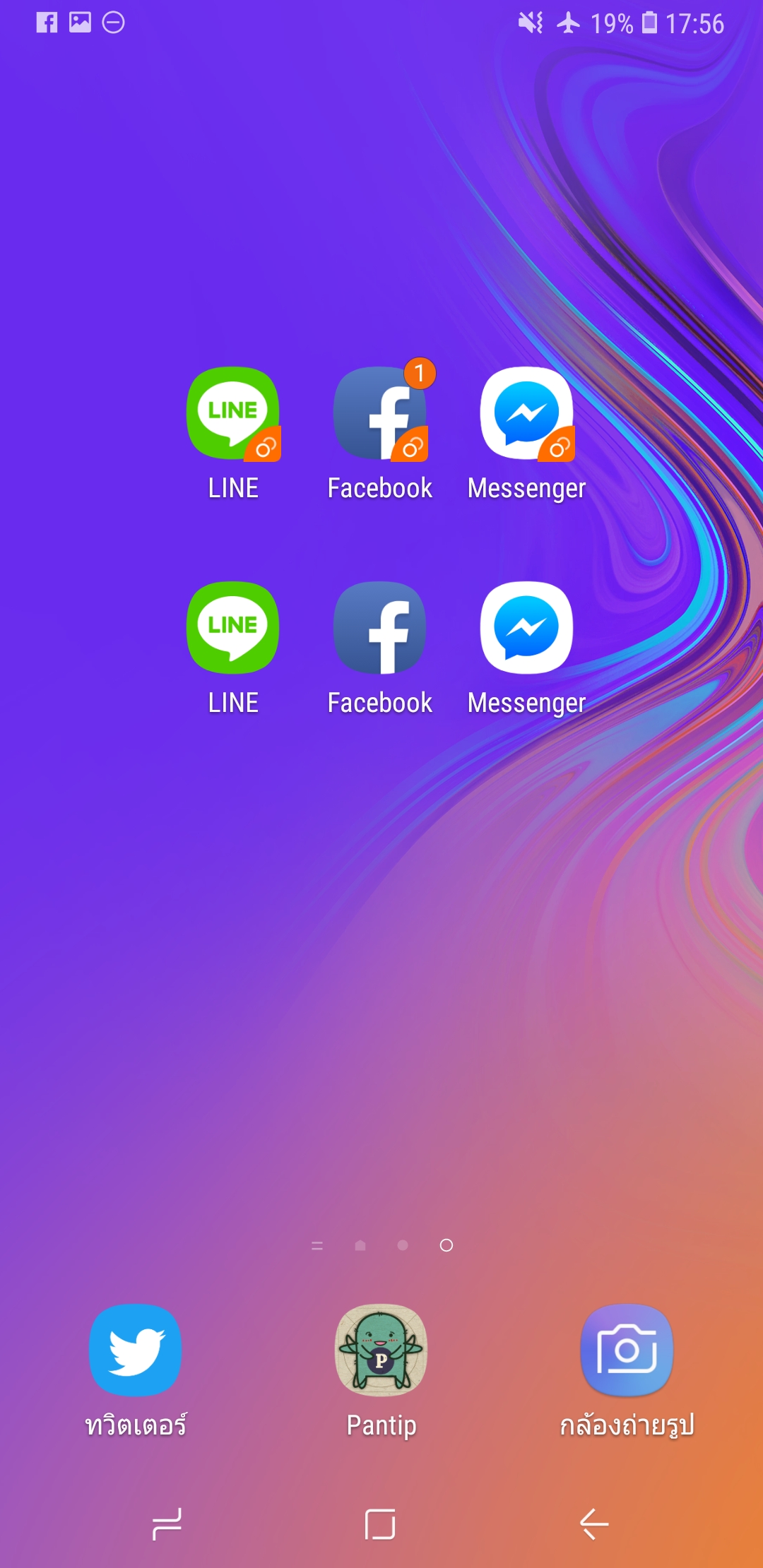Show recent apps from the navigation bar
Screen dimensions: 763x1568
point(167,1524)
